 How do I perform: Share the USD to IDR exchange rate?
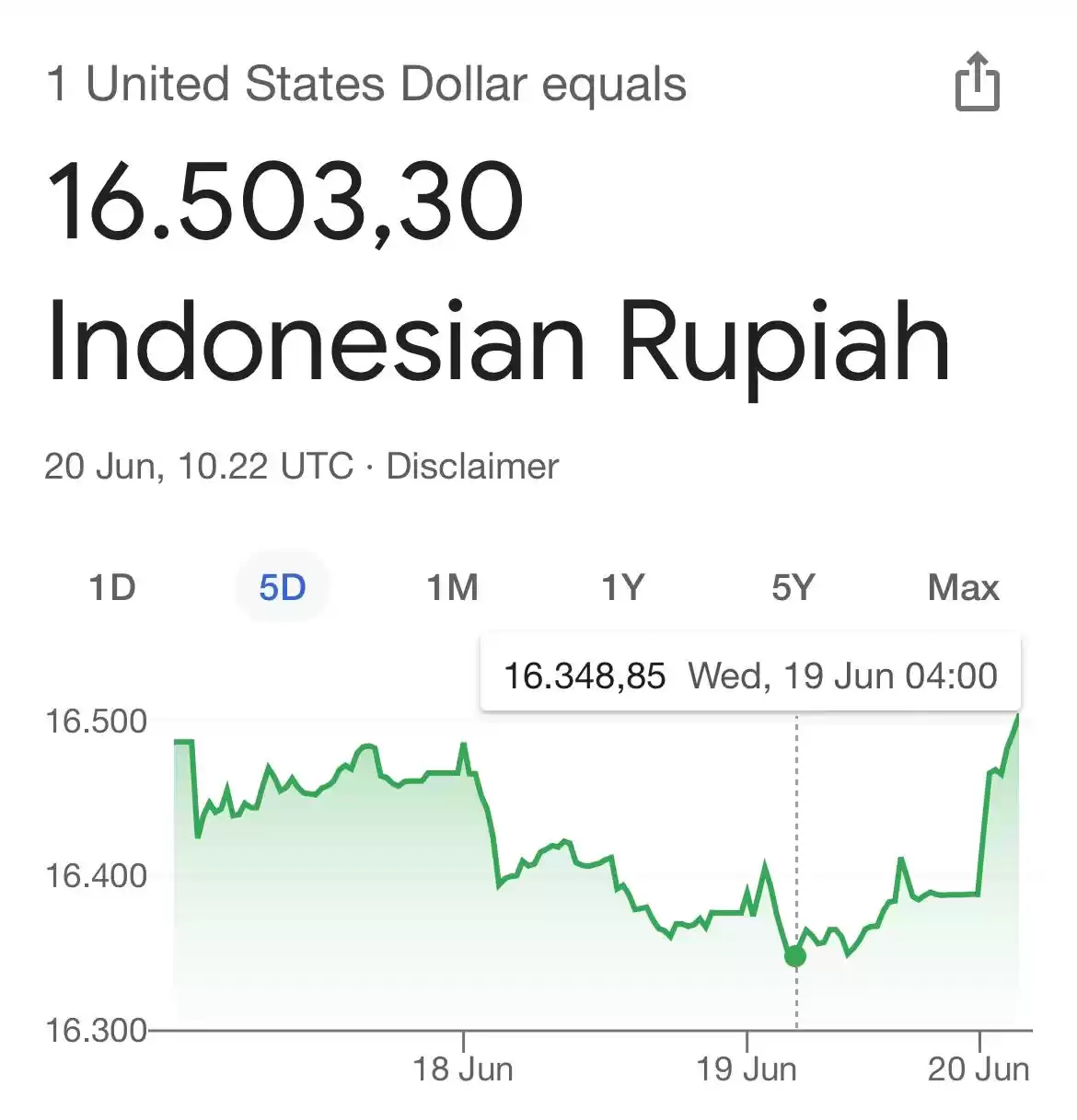977,83
